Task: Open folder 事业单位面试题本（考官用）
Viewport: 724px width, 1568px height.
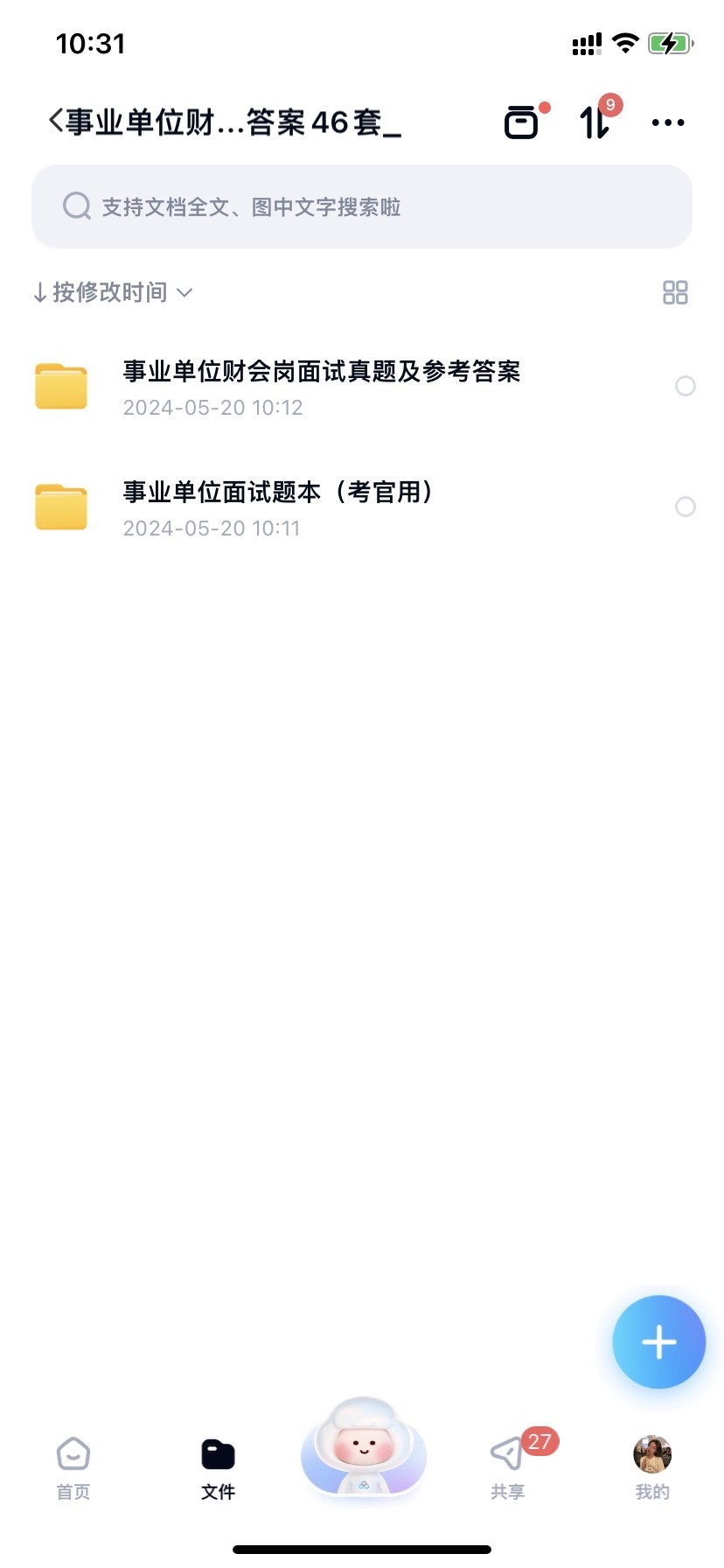Action: [278, 507]
